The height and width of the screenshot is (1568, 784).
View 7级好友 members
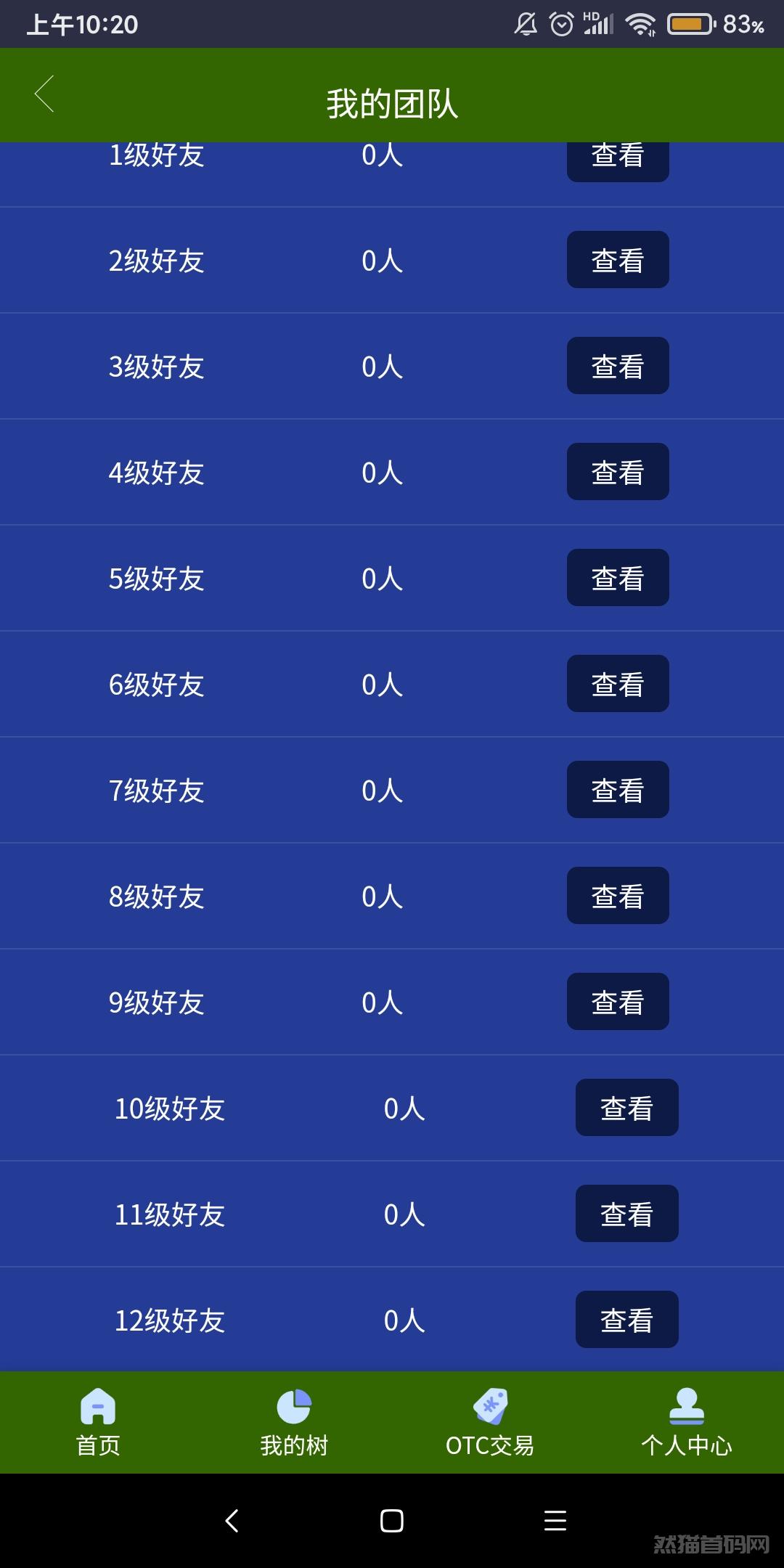[618, 790]
